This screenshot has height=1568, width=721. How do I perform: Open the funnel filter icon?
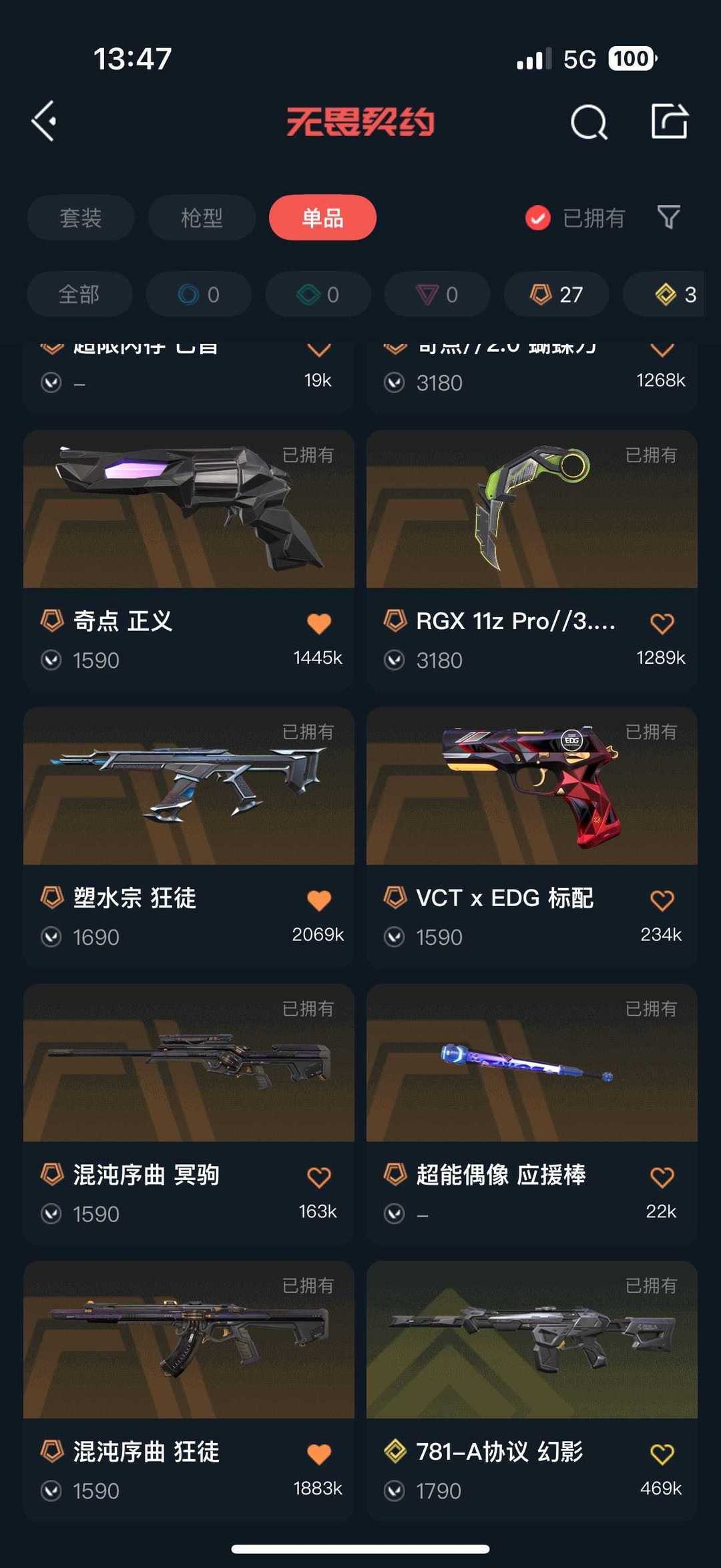669,217
